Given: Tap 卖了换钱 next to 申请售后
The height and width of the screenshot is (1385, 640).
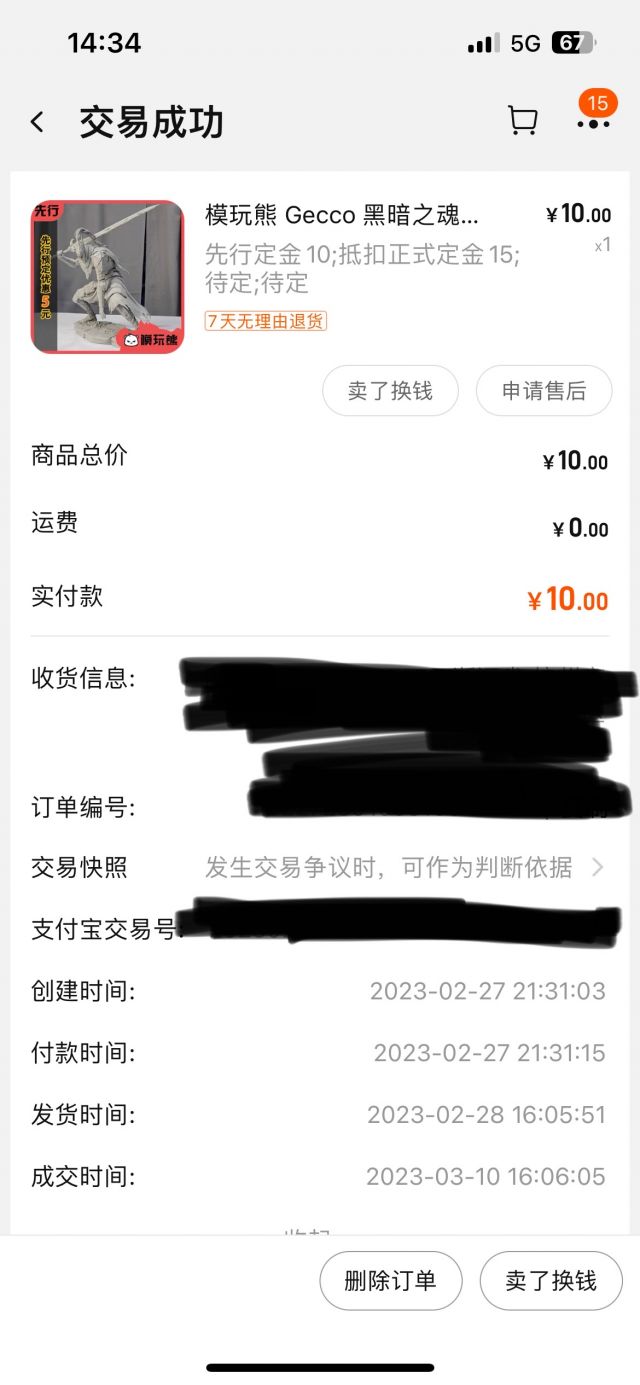Looking at the screenshot, I should [x=390, y=391].
